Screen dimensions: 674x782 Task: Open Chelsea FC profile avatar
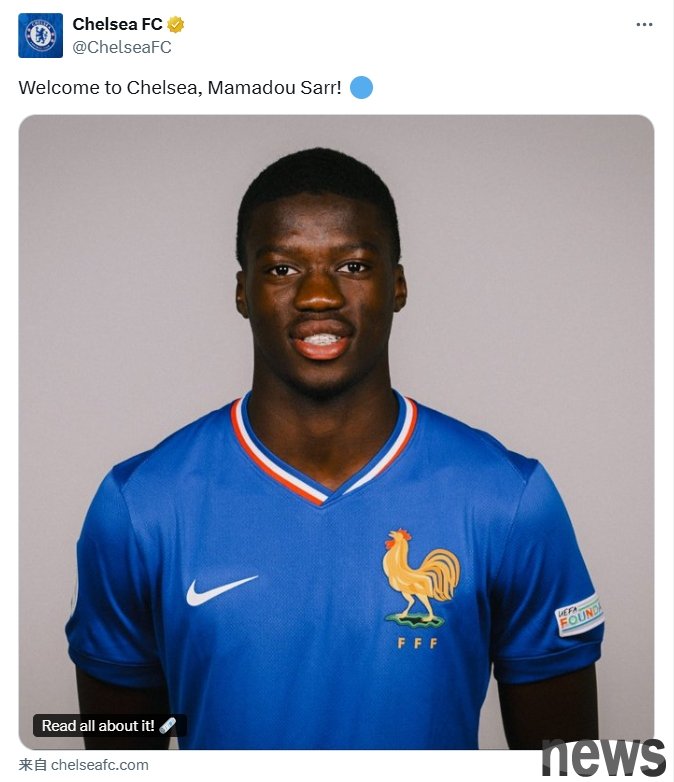(40, 35)
